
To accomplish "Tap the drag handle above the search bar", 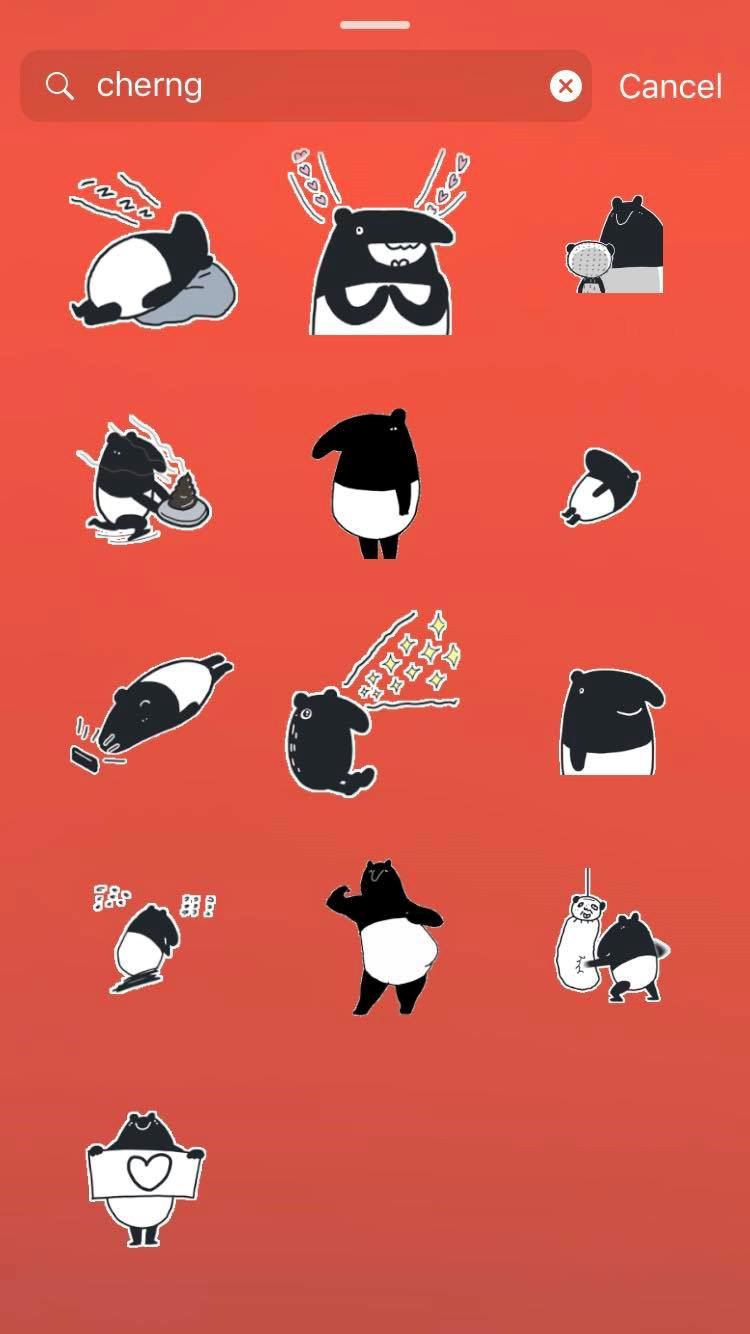I will click(x=375, y=24).
